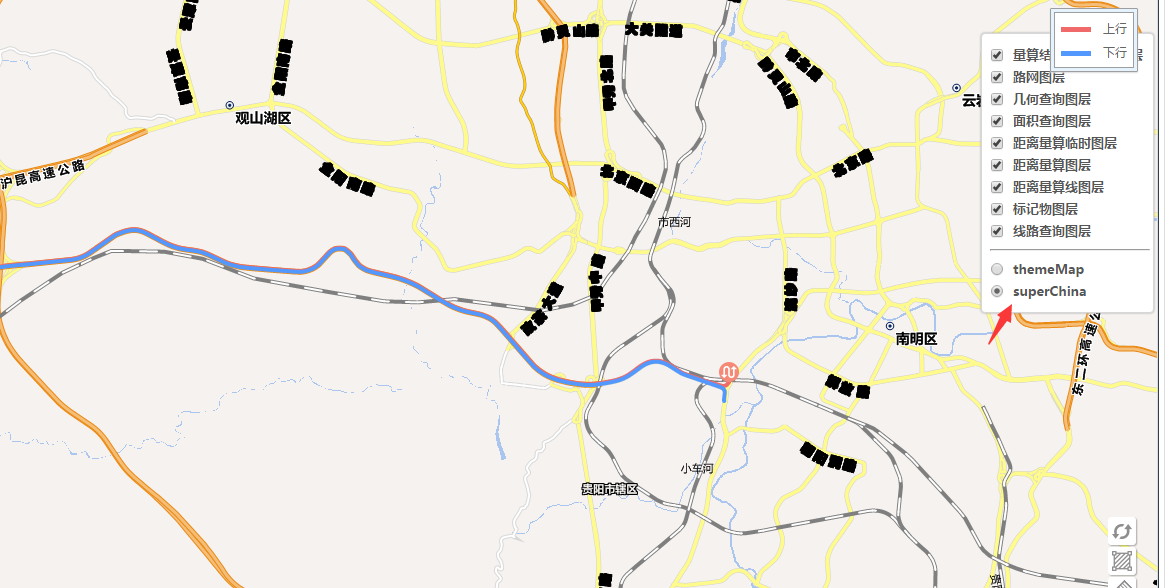Hide the 距离量算线图层 layer
The width and height of the screenshot is (1165, 588).
(997, 187)
